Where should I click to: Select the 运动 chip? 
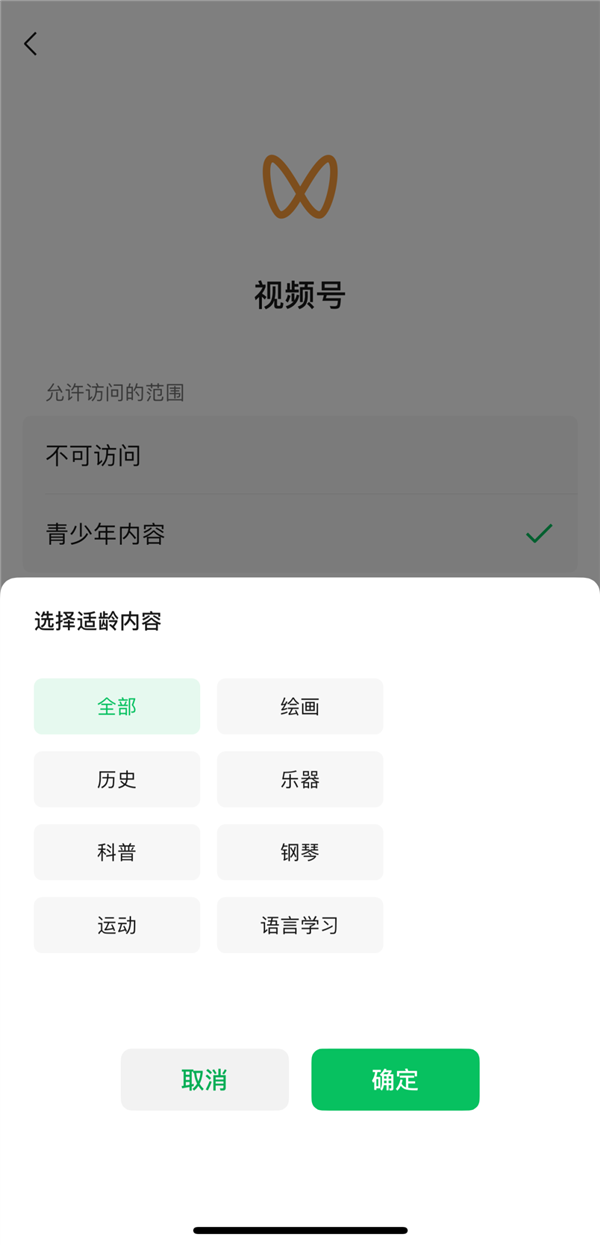(x=117, y=925)
